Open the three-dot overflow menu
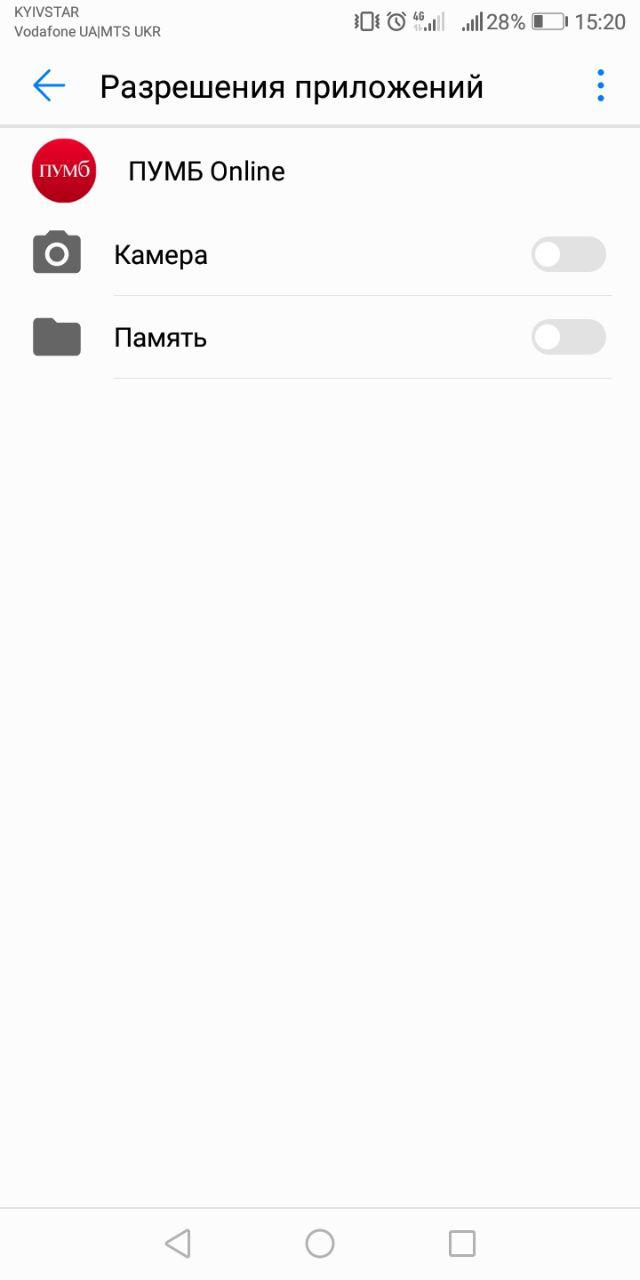 600,86
